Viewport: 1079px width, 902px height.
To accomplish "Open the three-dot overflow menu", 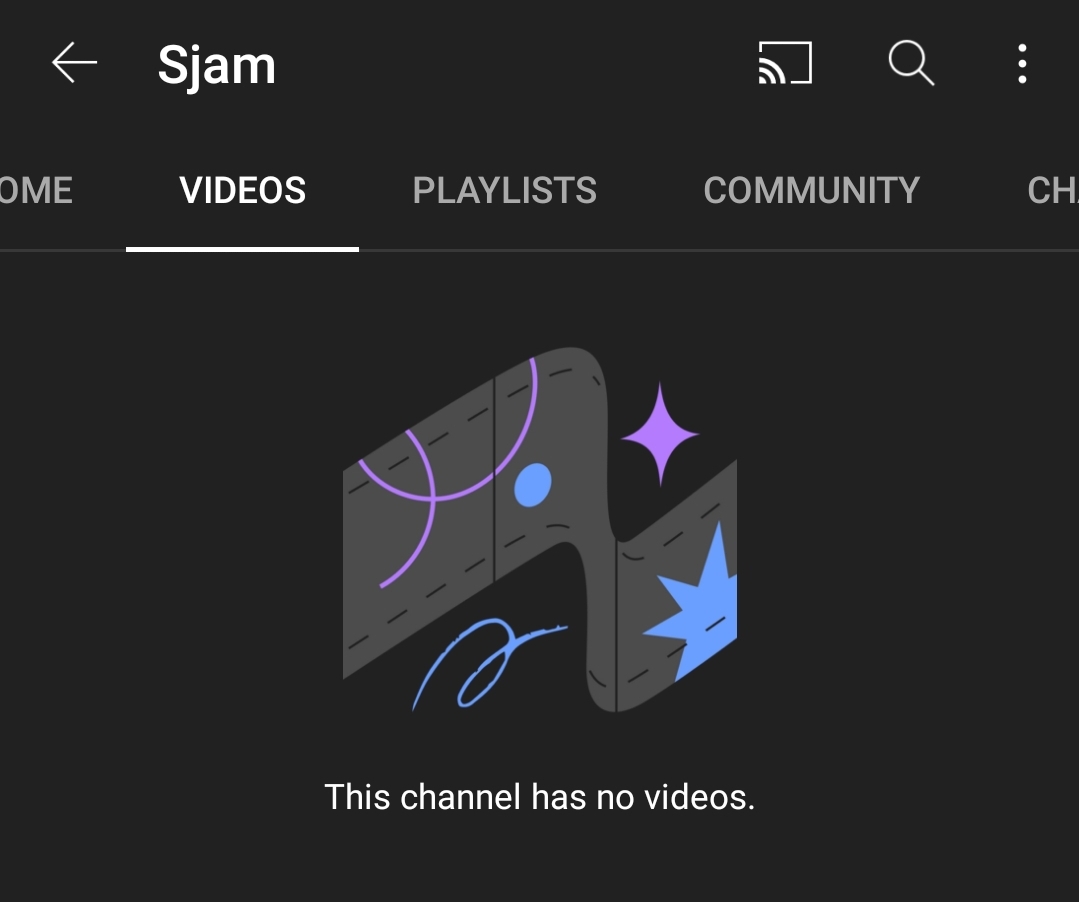I will point(1023,64).
